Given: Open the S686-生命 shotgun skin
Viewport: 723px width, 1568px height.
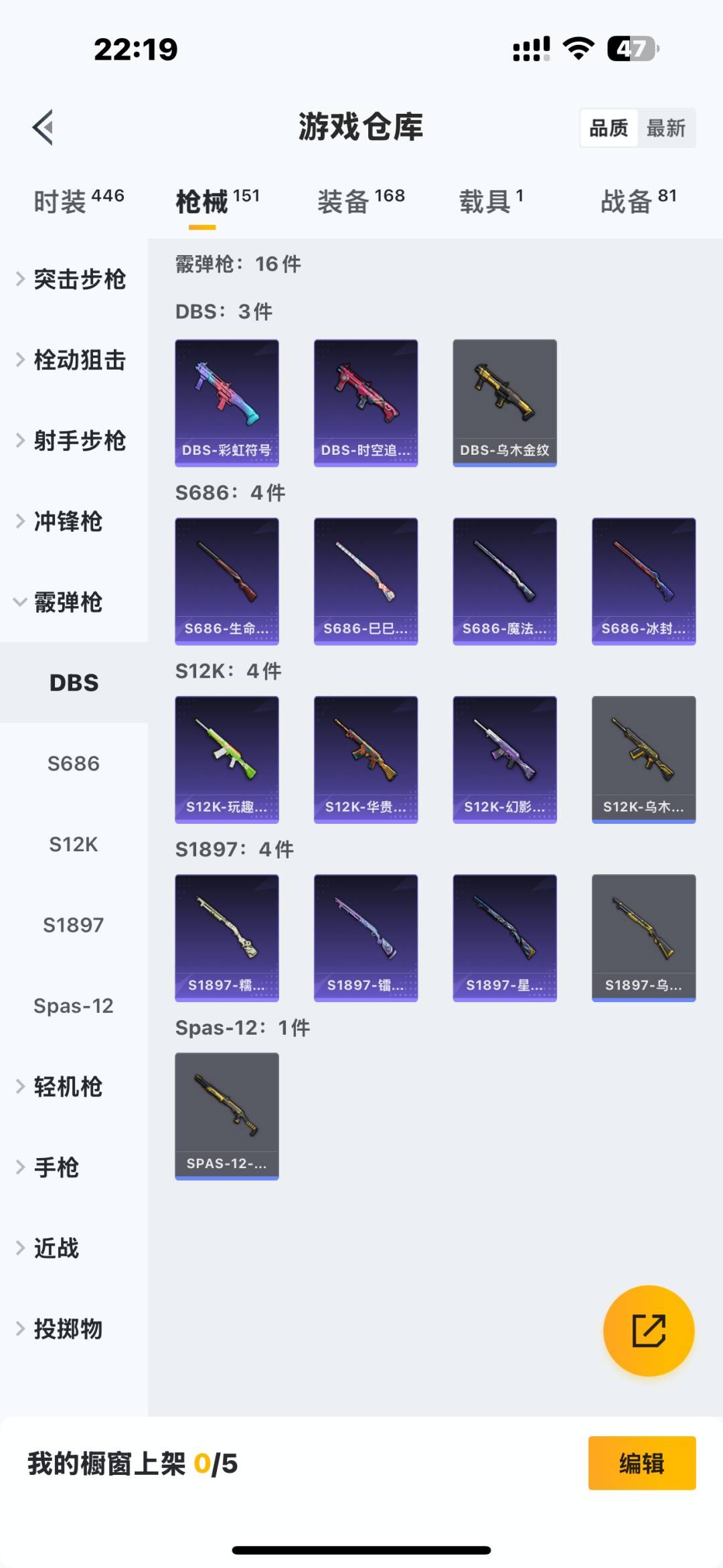Looking at the screenshot, I should [x=227, y=580].
